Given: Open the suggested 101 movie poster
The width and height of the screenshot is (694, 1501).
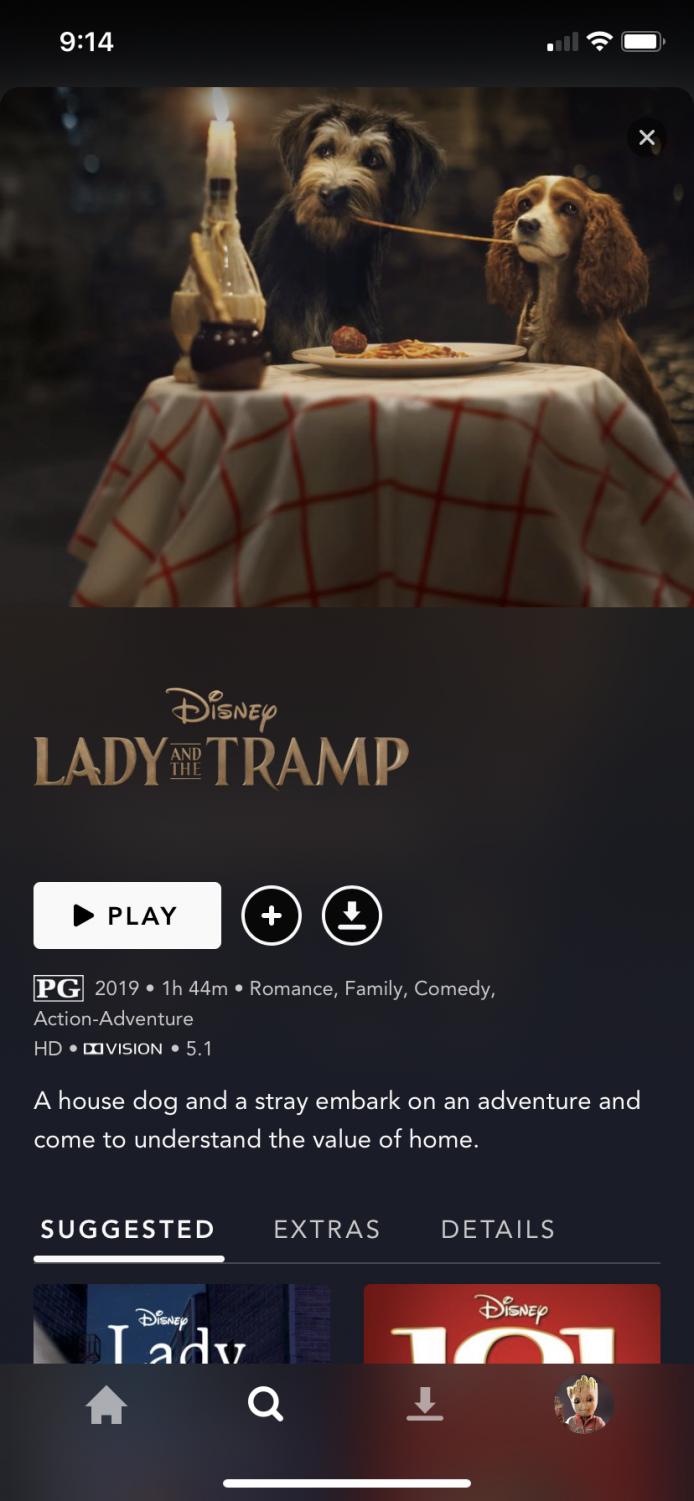Looking at the screenshot, I should pos(512,1324).
